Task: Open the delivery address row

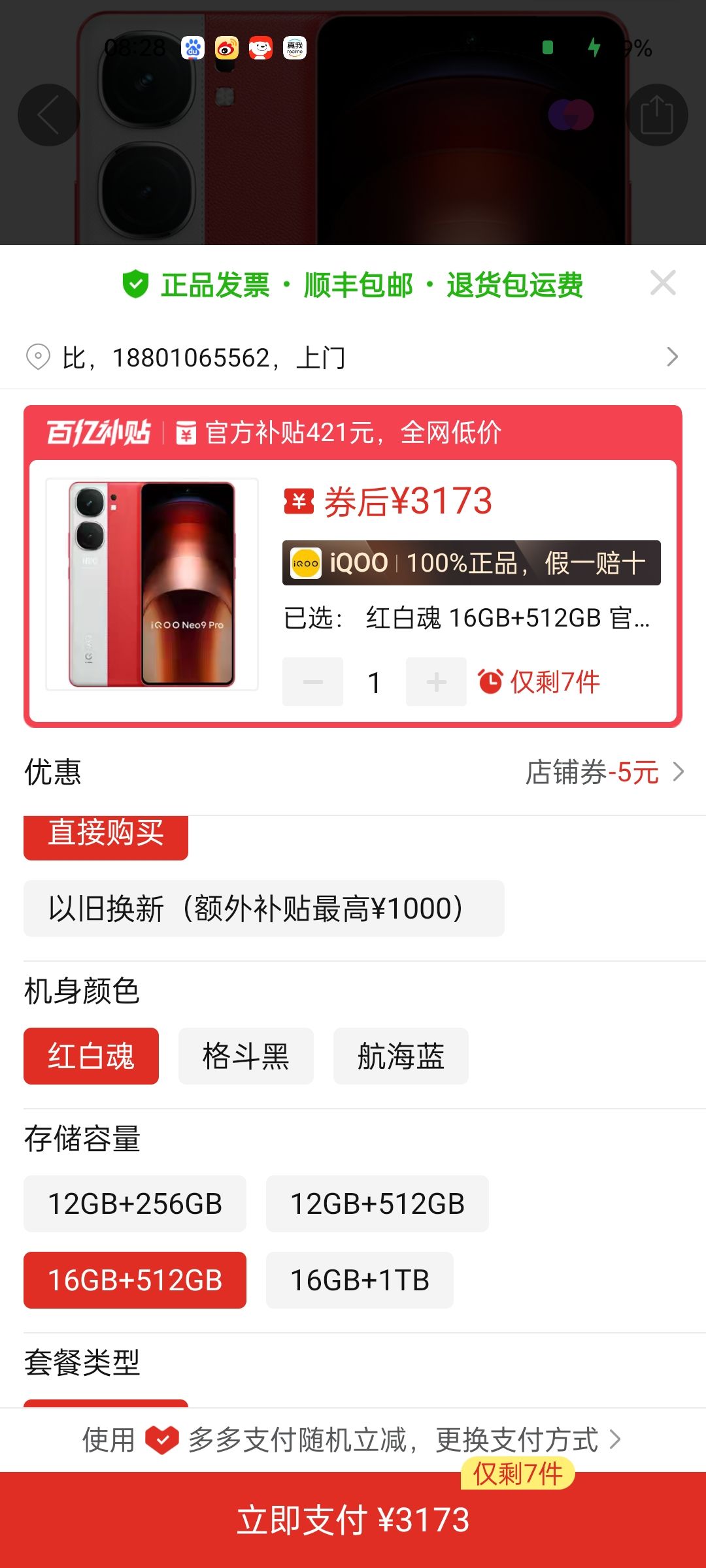Action: click(353, 357)
